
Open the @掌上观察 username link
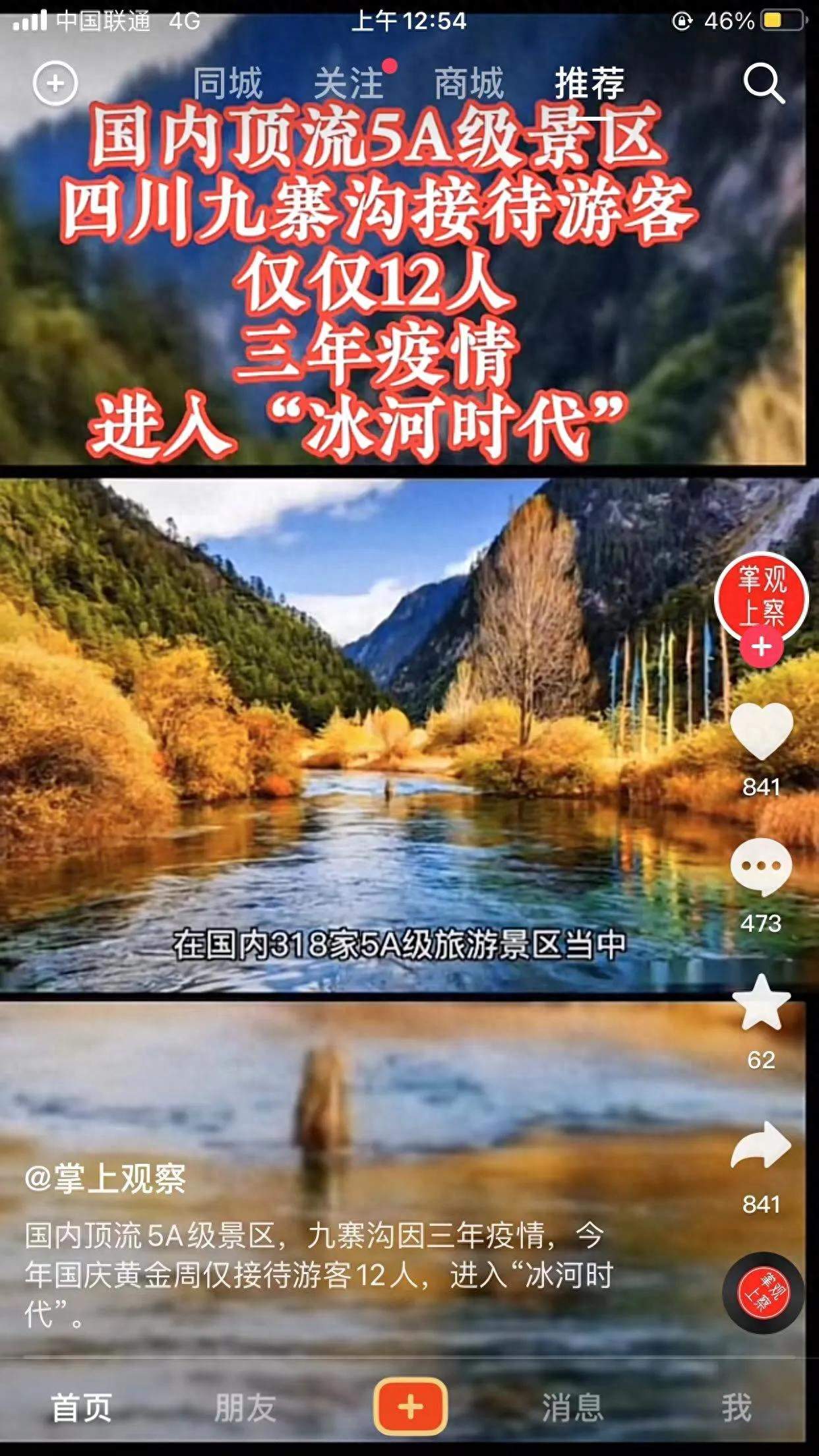(x=106, y=1178)
